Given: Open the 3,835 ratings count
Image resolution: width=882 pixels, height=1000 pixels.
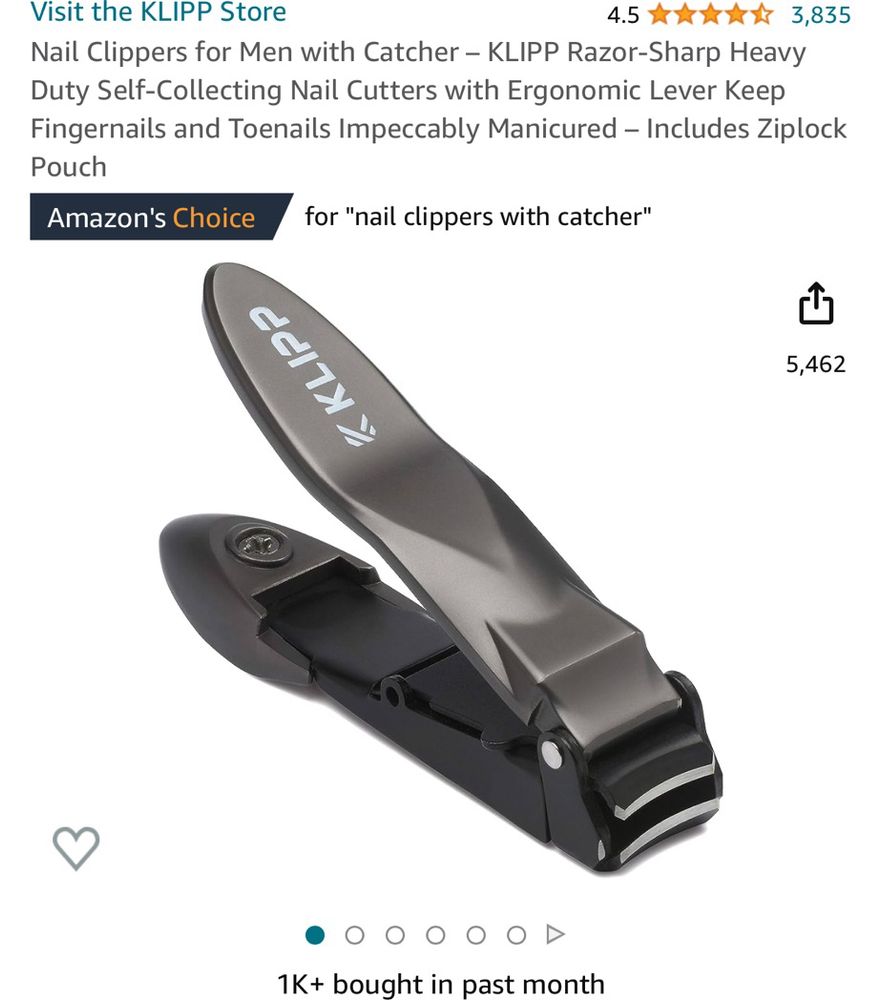Looking at the screenshot, I should 821,14.
